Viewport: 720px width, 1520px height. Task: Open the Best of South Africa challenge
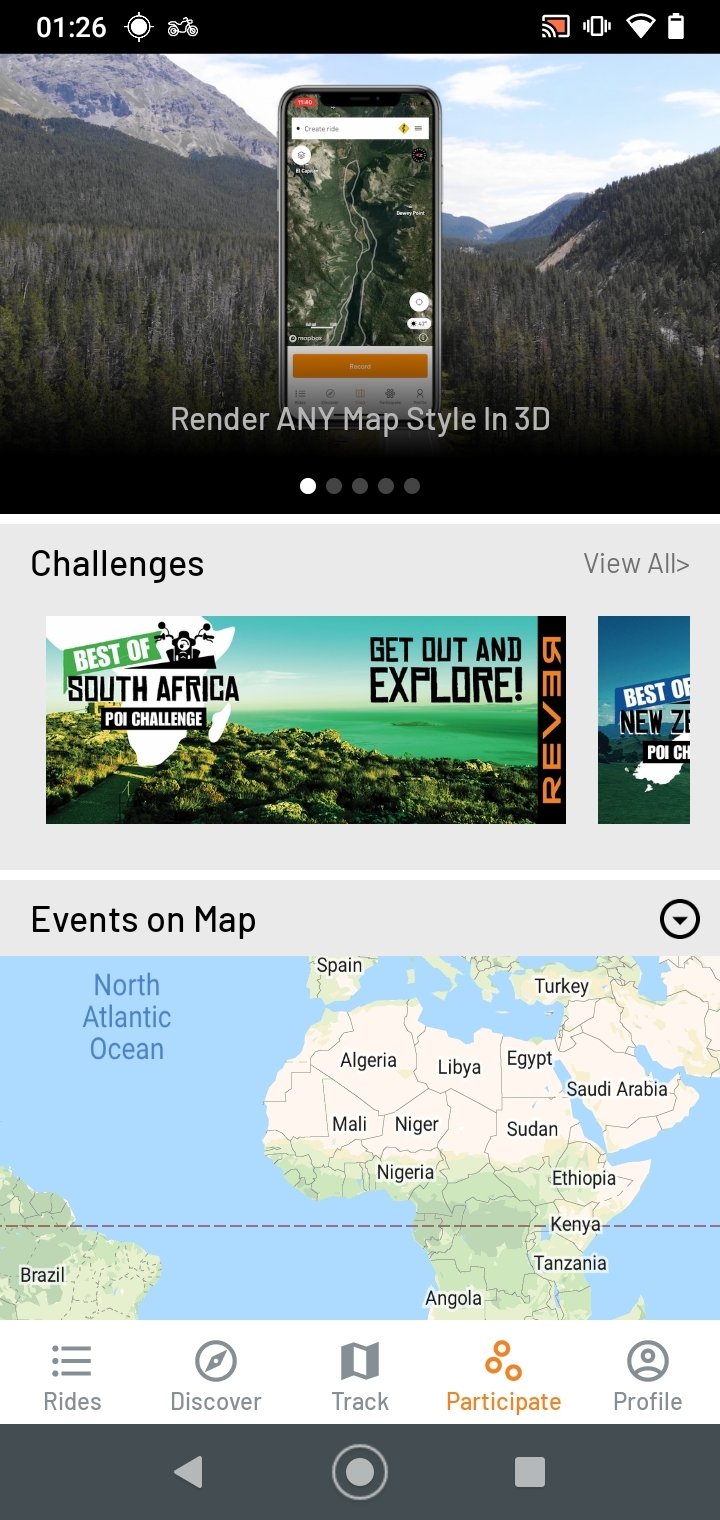point(306,720)
